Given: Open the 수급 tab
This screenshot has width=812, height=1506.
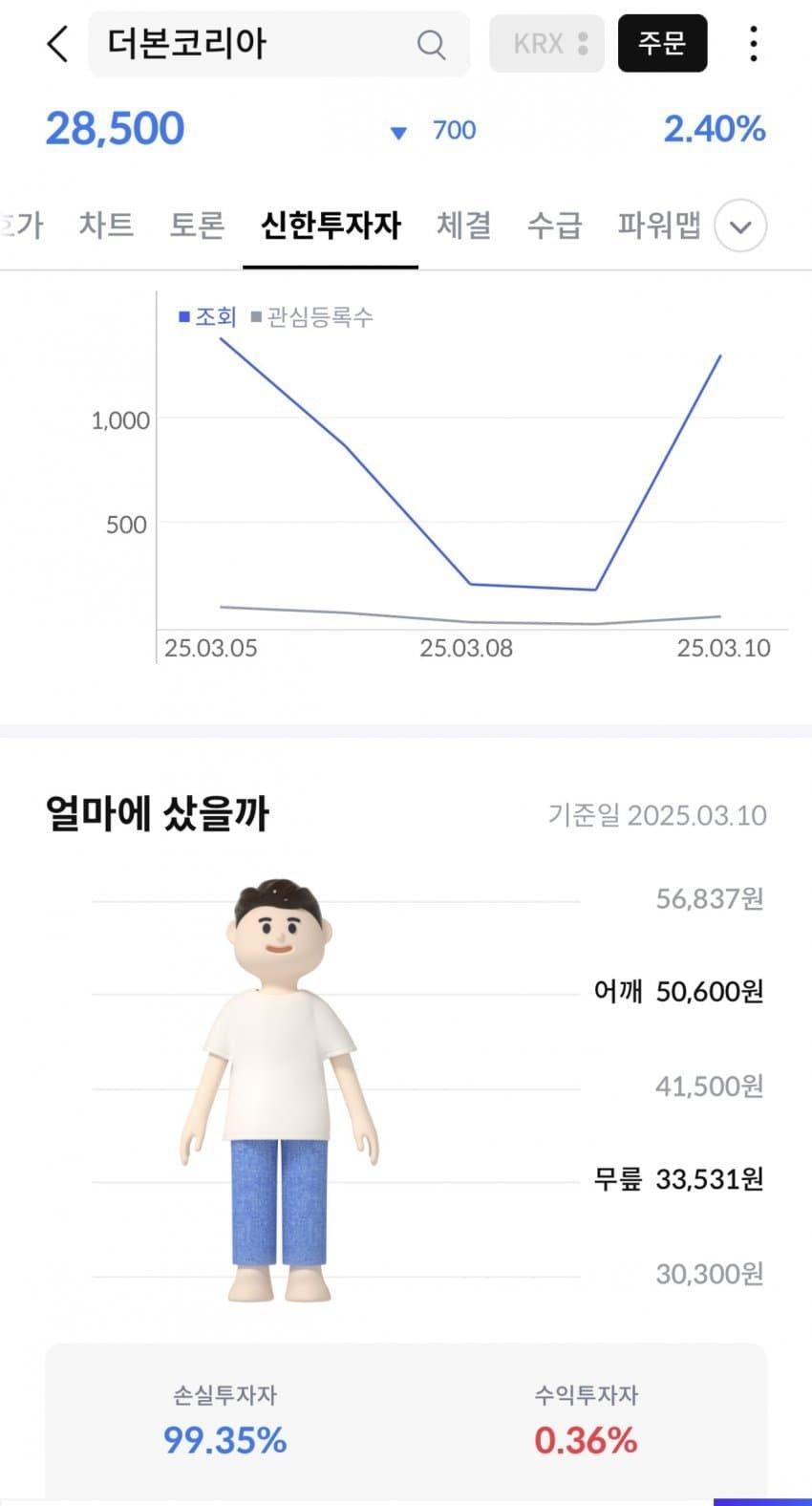Looking at the screenshot, I should 555,226.
